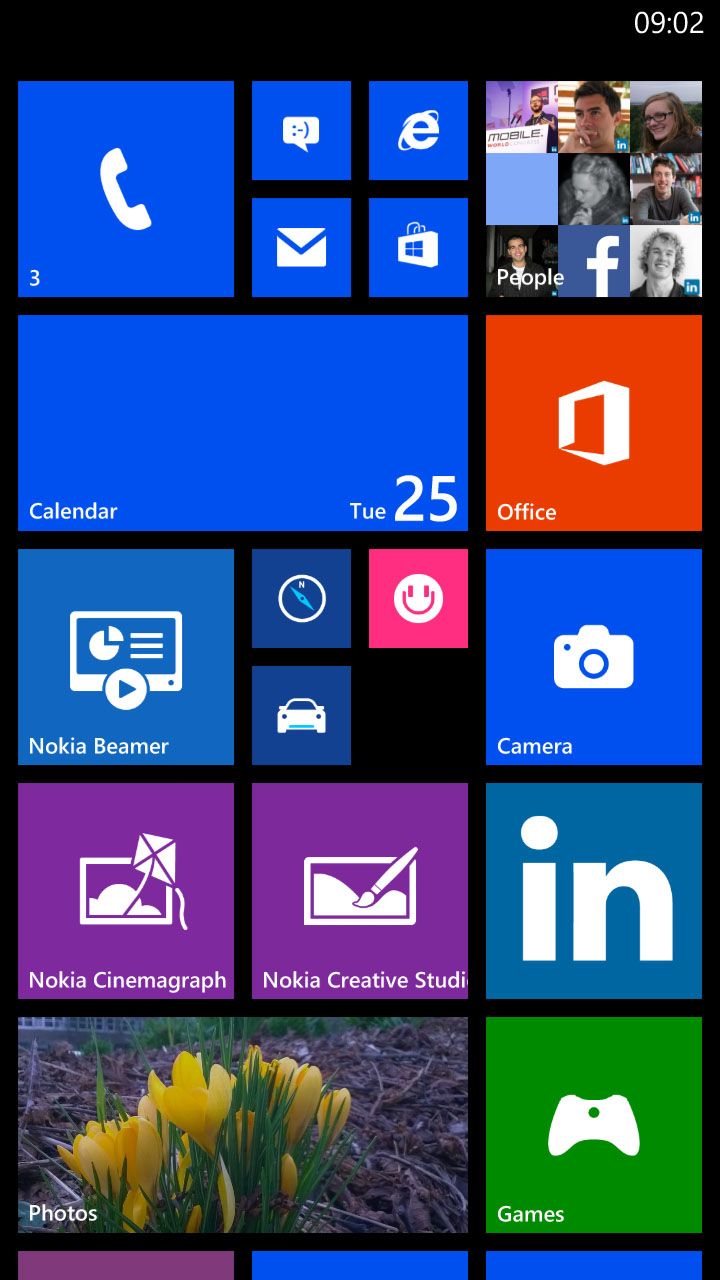Tap the pink smiley face tile
Viewport: 720px width, 1280px height.
[418, 597]
